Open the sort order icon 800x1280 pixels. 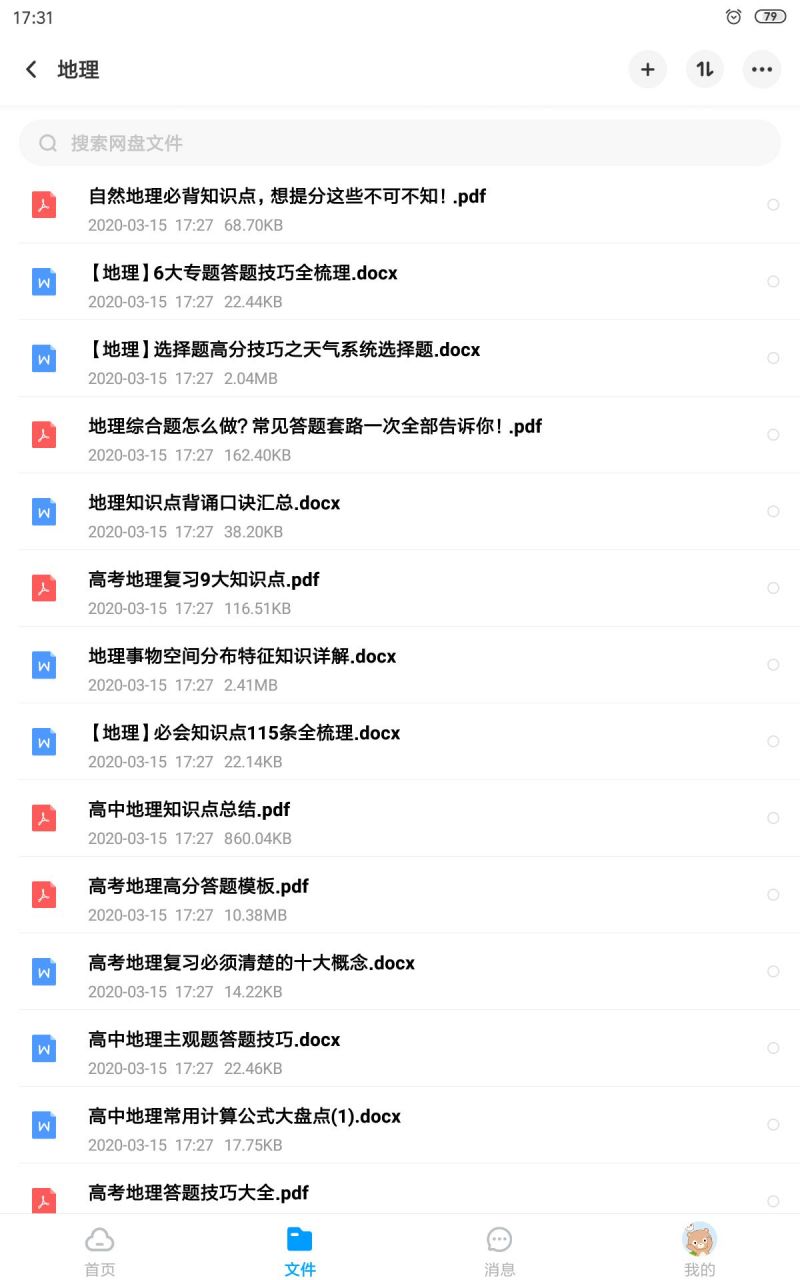point(705,69)
